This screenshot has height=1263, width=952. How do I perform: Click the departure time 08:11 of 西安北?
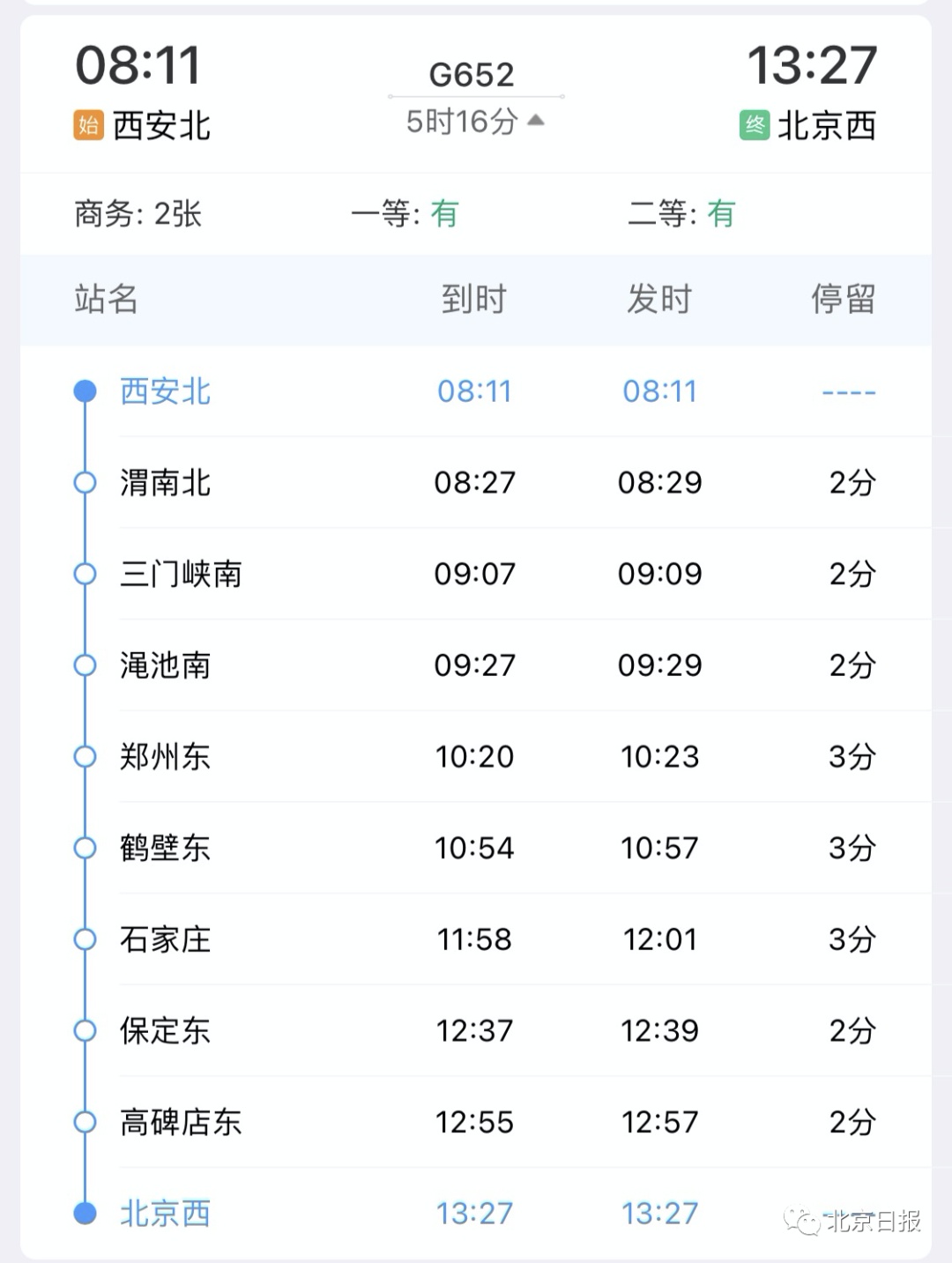[659, 390]
